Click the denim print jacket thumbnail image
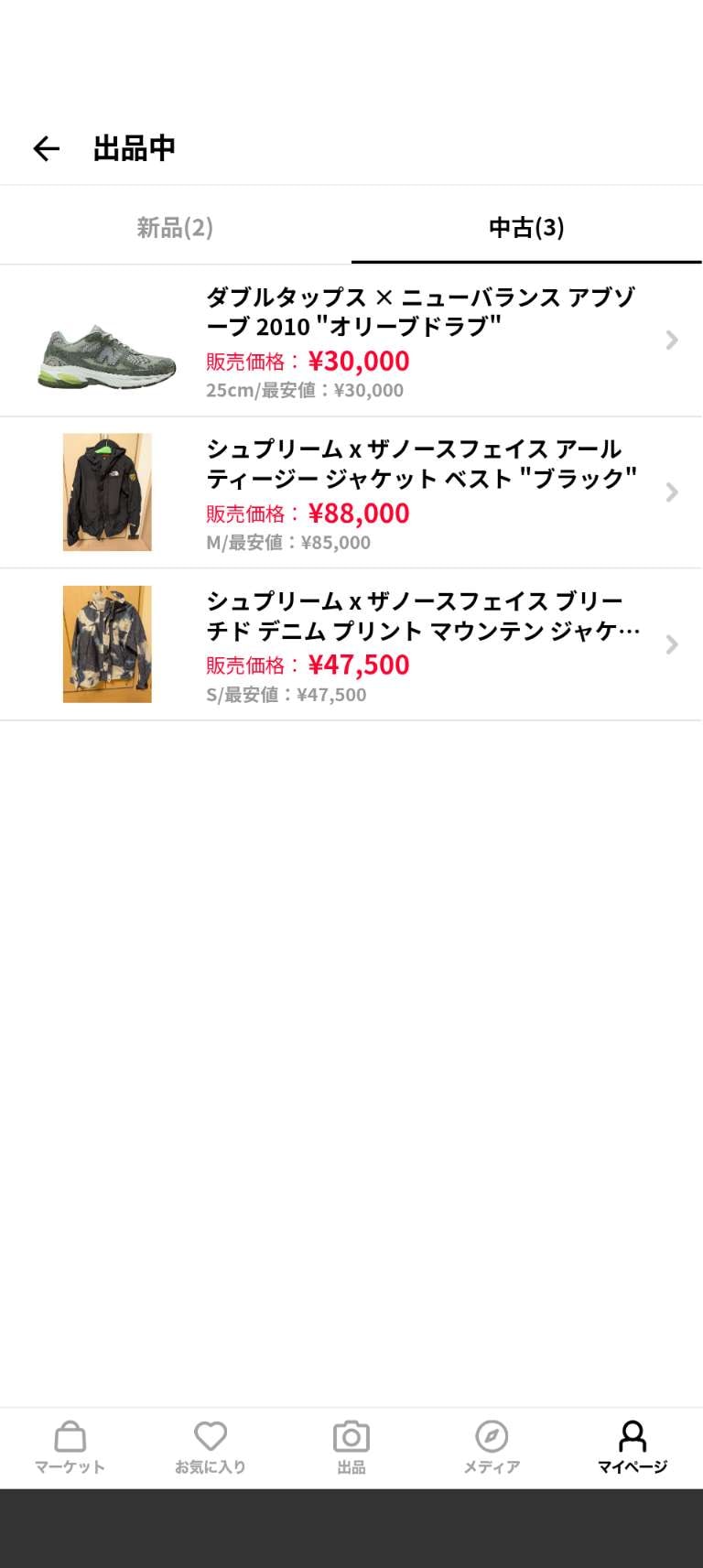The width and height of the screenshot is (703, 1568). pyautogui.click(x=106, y=643)
